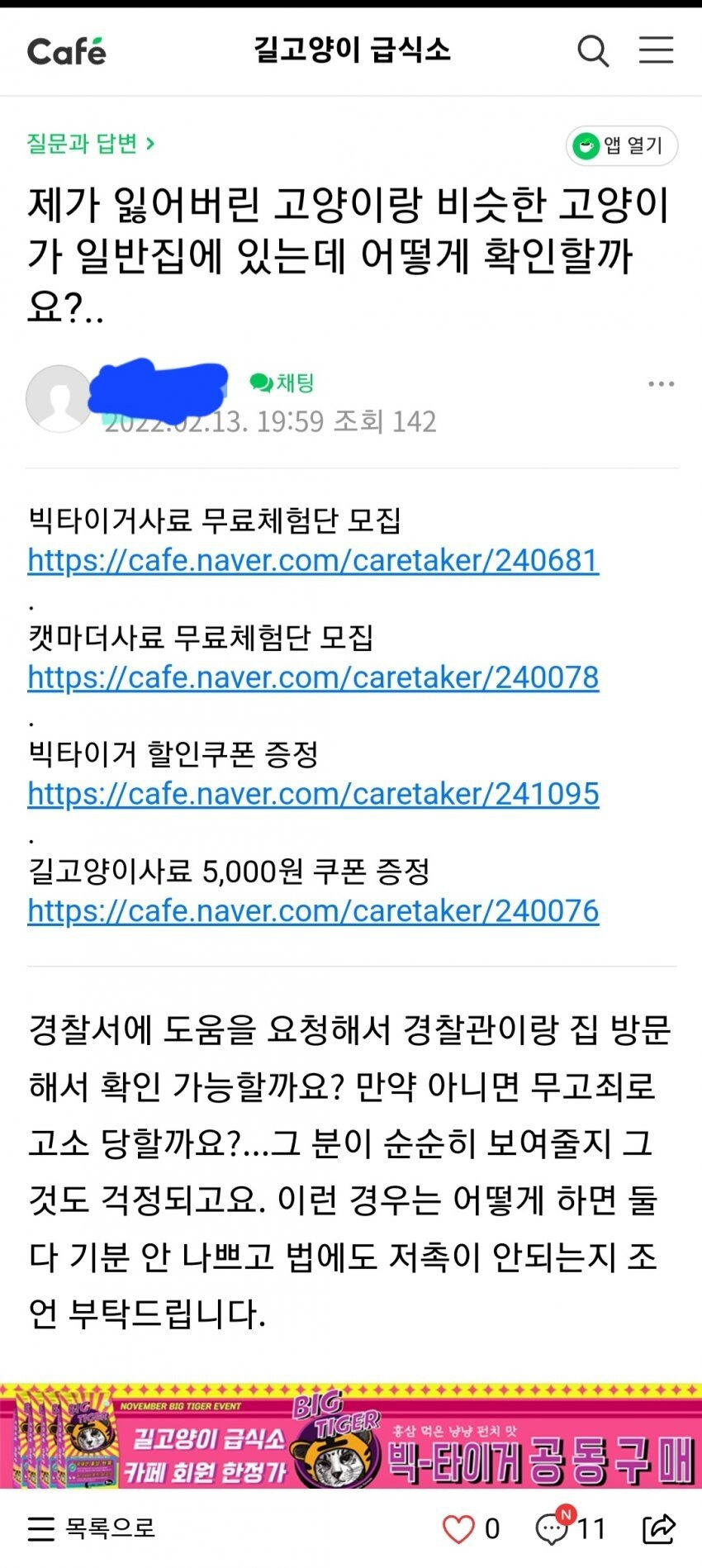This screenshot has width=702, height=1568.
Task: Share this post
Action: pyautogui.click(x=658, y=1529)
